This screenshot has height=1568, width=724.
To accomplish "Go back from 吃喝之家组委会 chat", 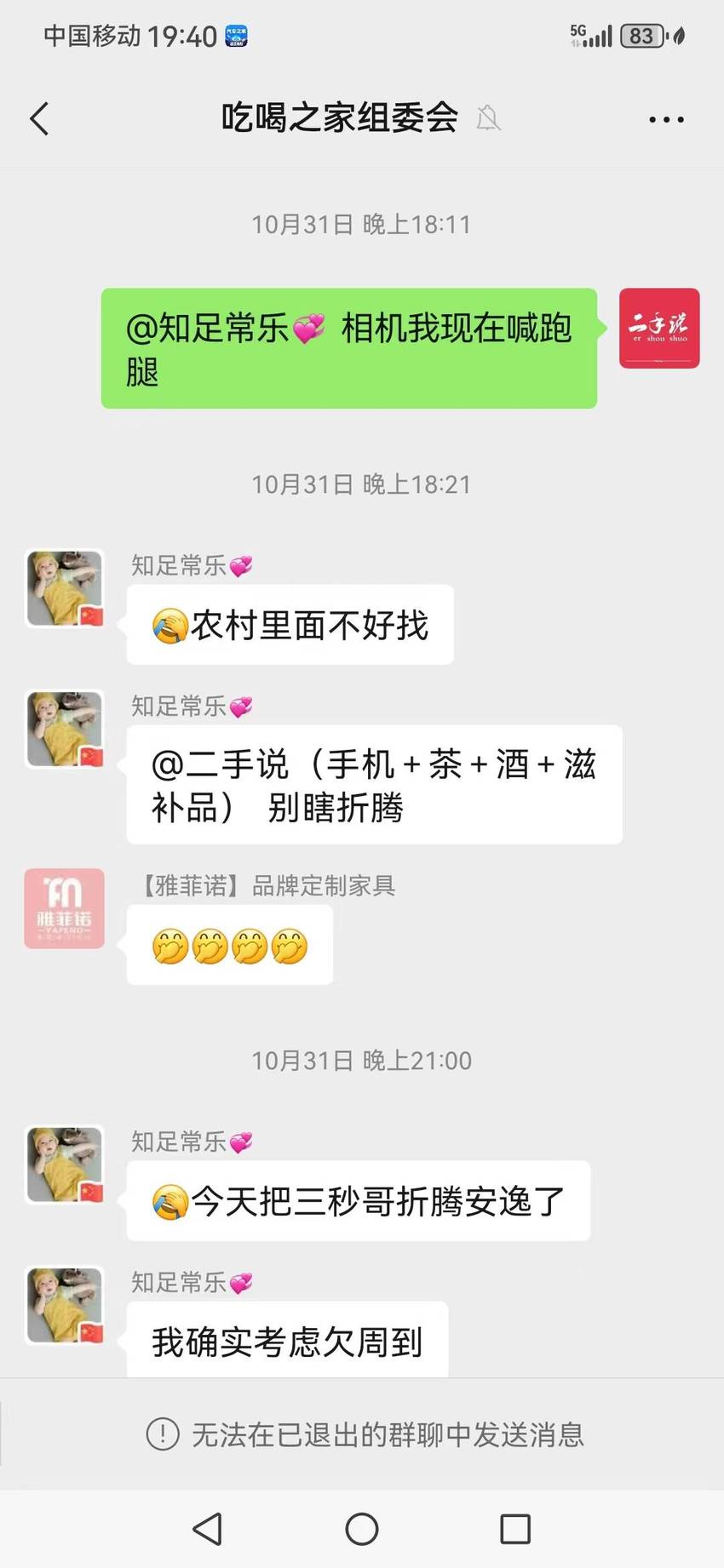I will click(x=39, y=118).
